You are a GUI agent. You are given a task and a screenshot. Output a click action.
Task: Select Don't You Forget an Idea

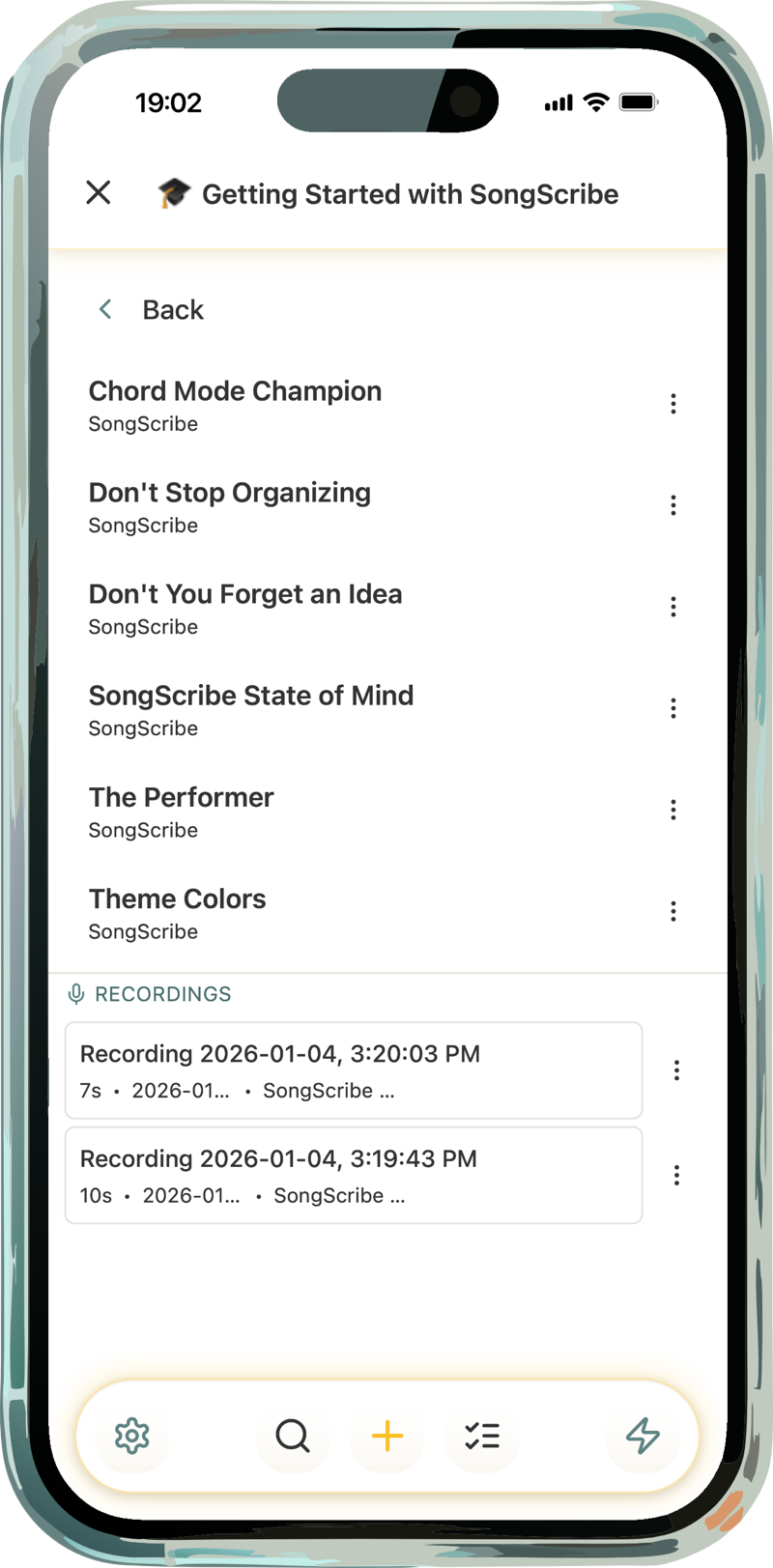click(245, 594)
